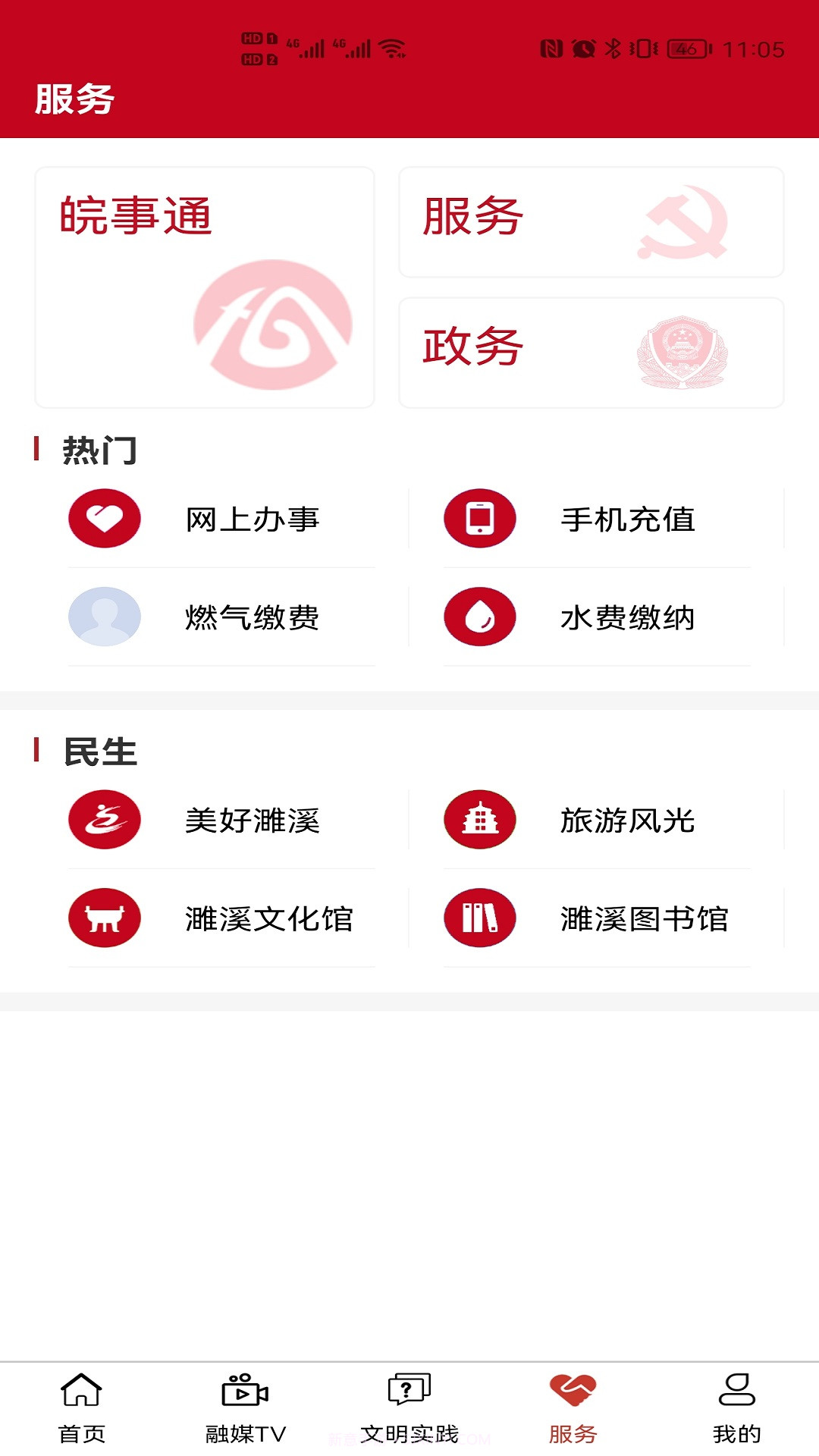
Task: Click the books icon for 濉溪图书馆
Action: [x=479, y=918]
